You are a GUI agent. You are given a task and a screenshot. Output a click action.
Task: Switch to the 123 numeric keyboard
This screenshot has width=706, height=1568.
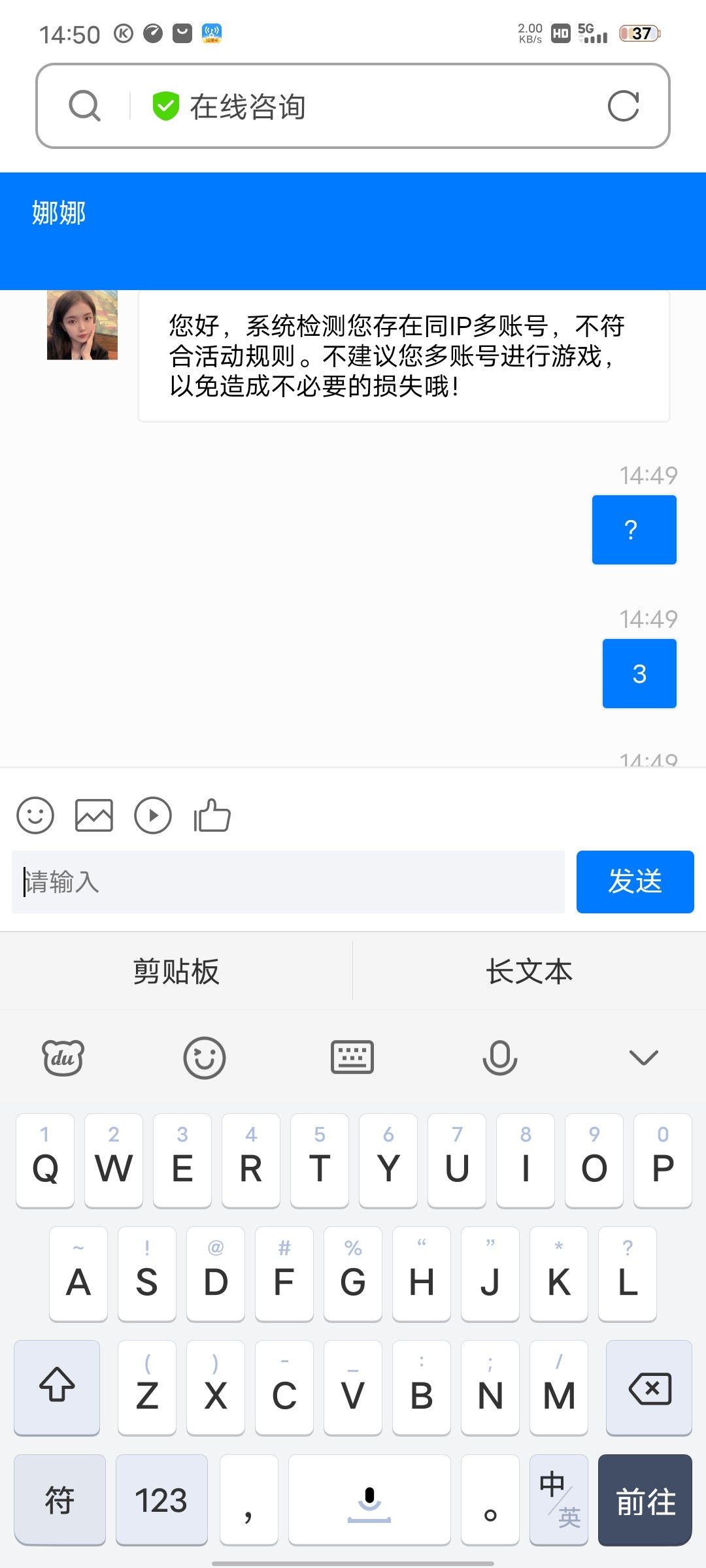pos(161,1500)
